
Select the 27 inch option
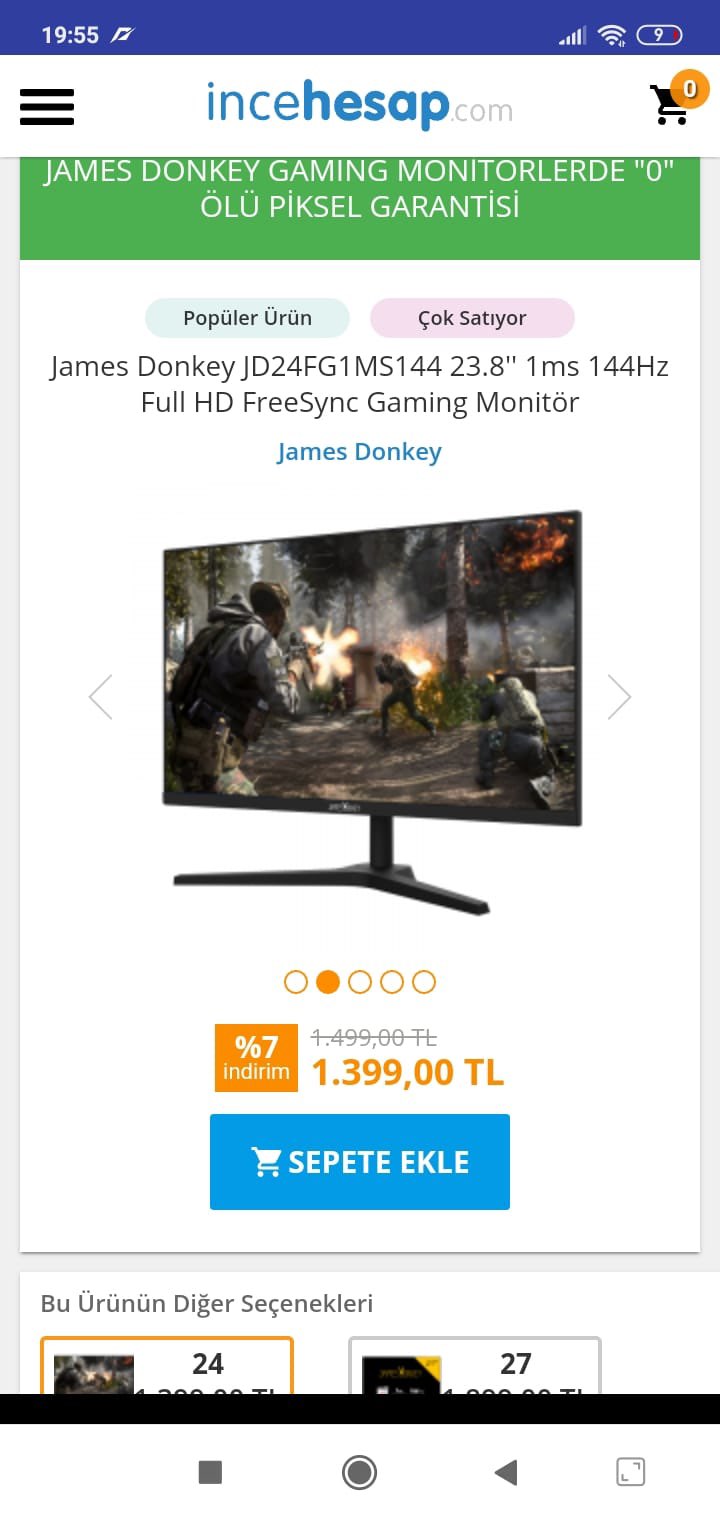point(475,1366)
